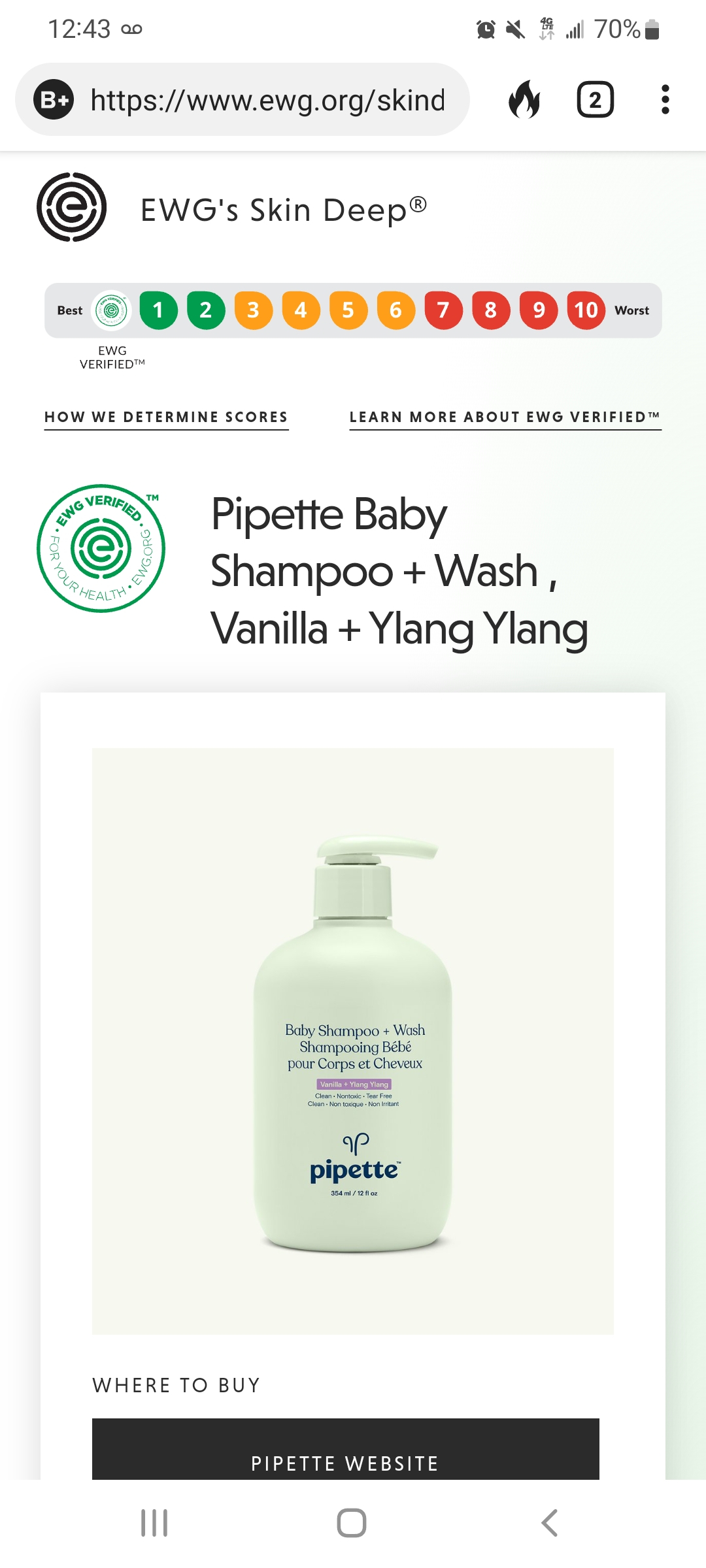Tap the fire clear-data icon

[x=524, y=100]
